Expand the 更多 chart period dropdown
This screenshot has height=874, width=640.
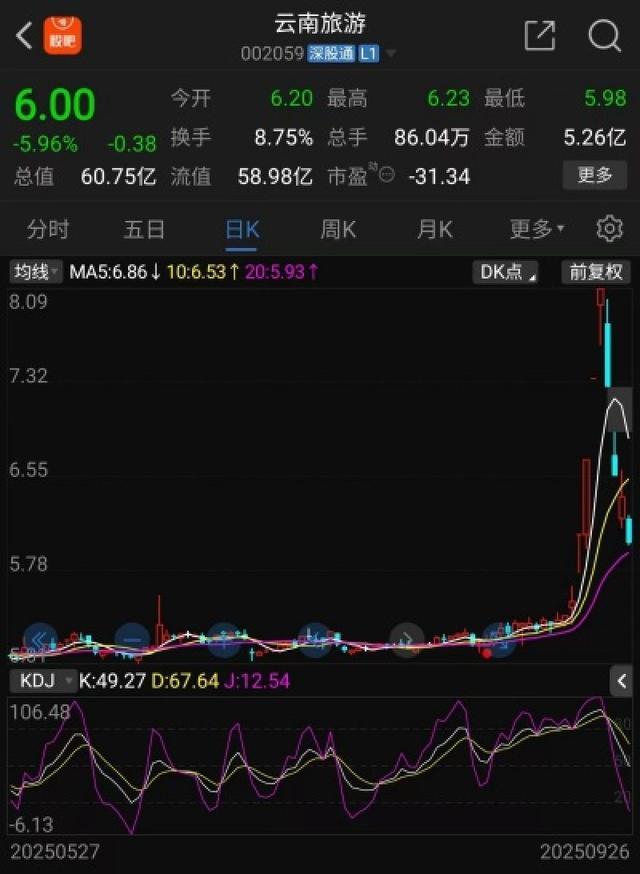[536, 230]
